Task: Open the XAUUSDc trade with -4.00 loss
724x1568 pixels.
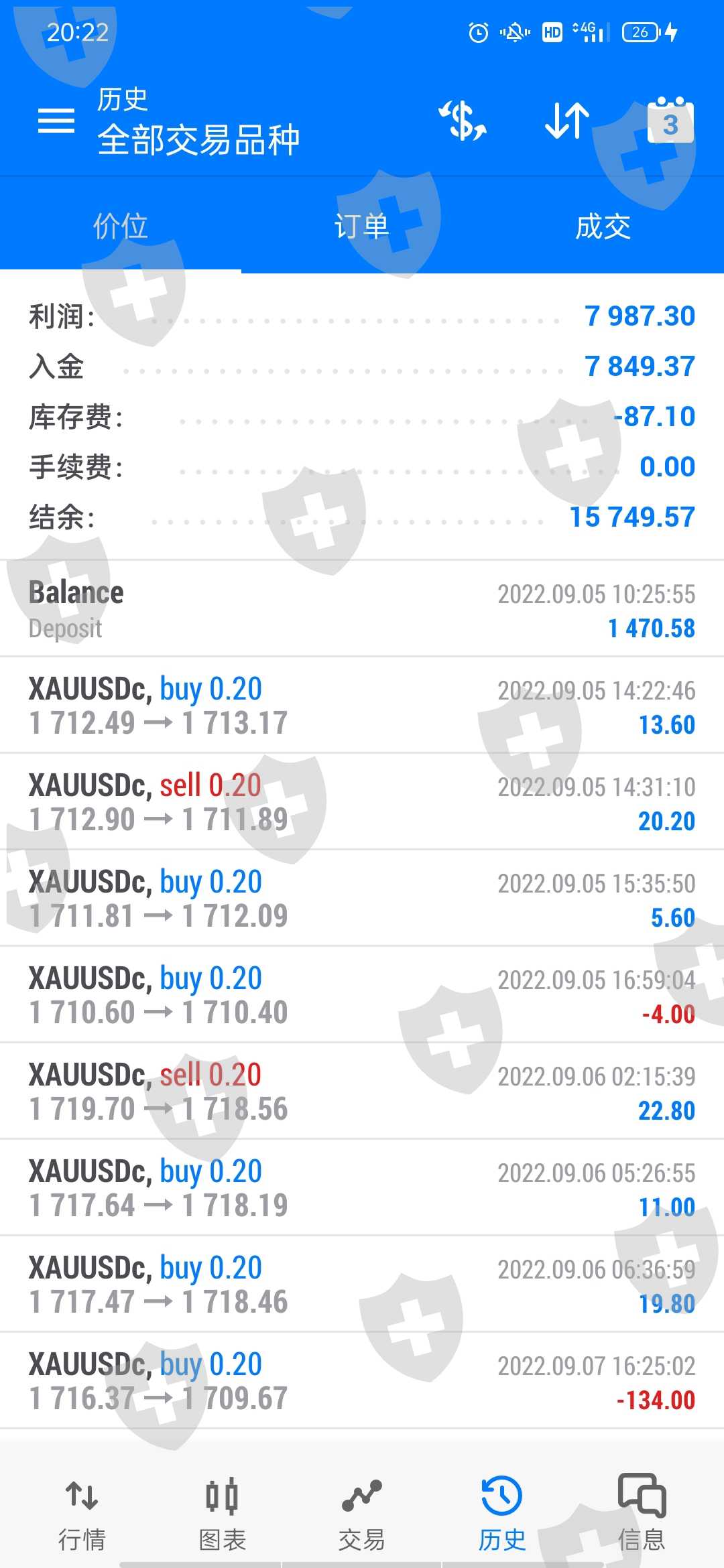Action: (362, 995)
